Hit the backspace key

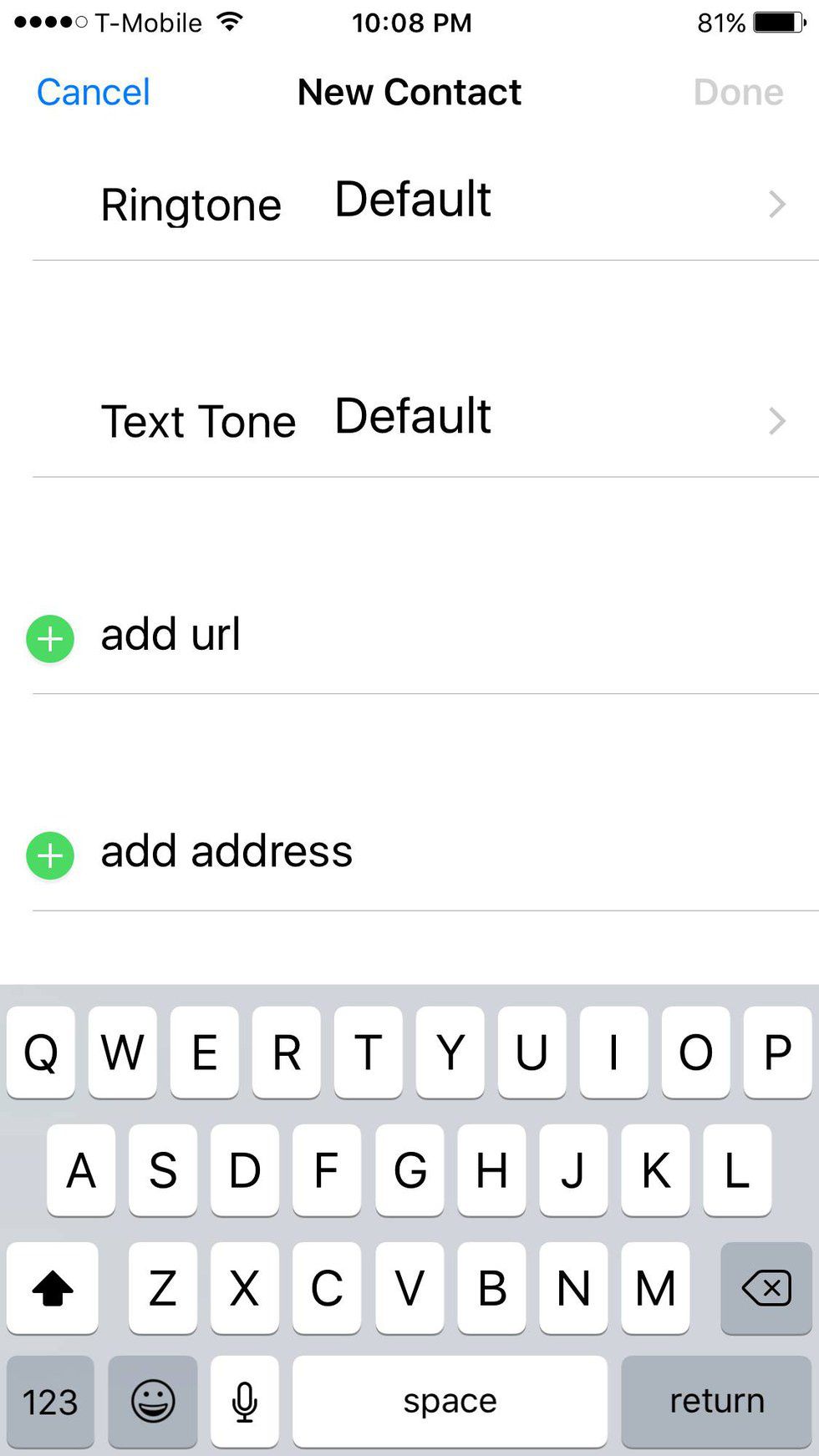766,1287
